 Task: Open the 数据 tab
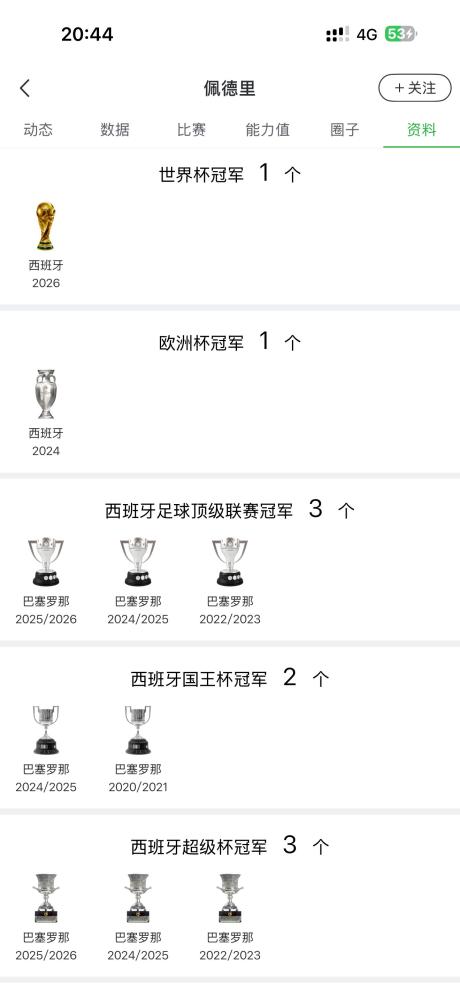115,130
